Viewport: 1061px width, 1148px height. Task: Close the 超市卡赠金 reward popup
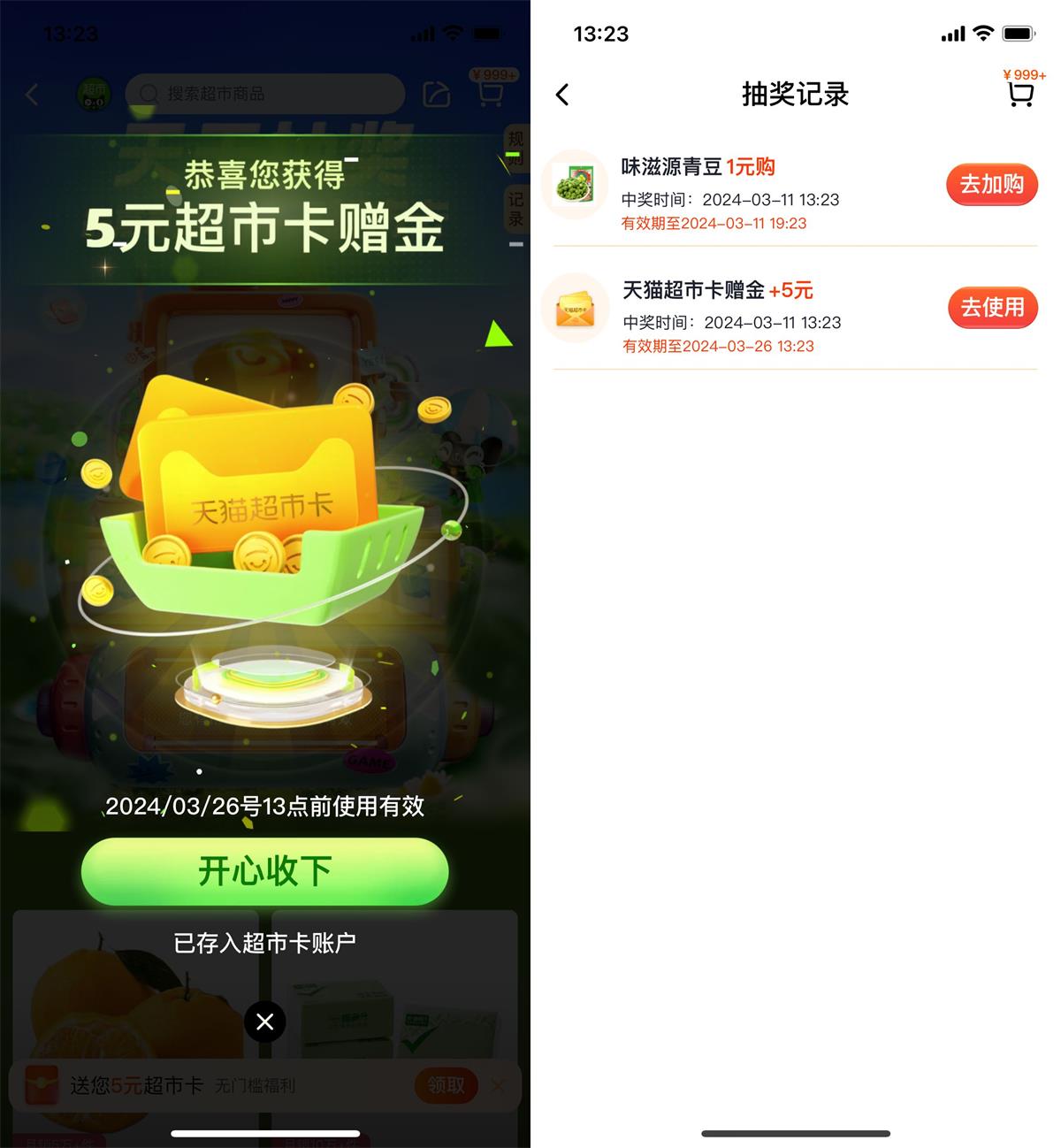[264, 1022]
